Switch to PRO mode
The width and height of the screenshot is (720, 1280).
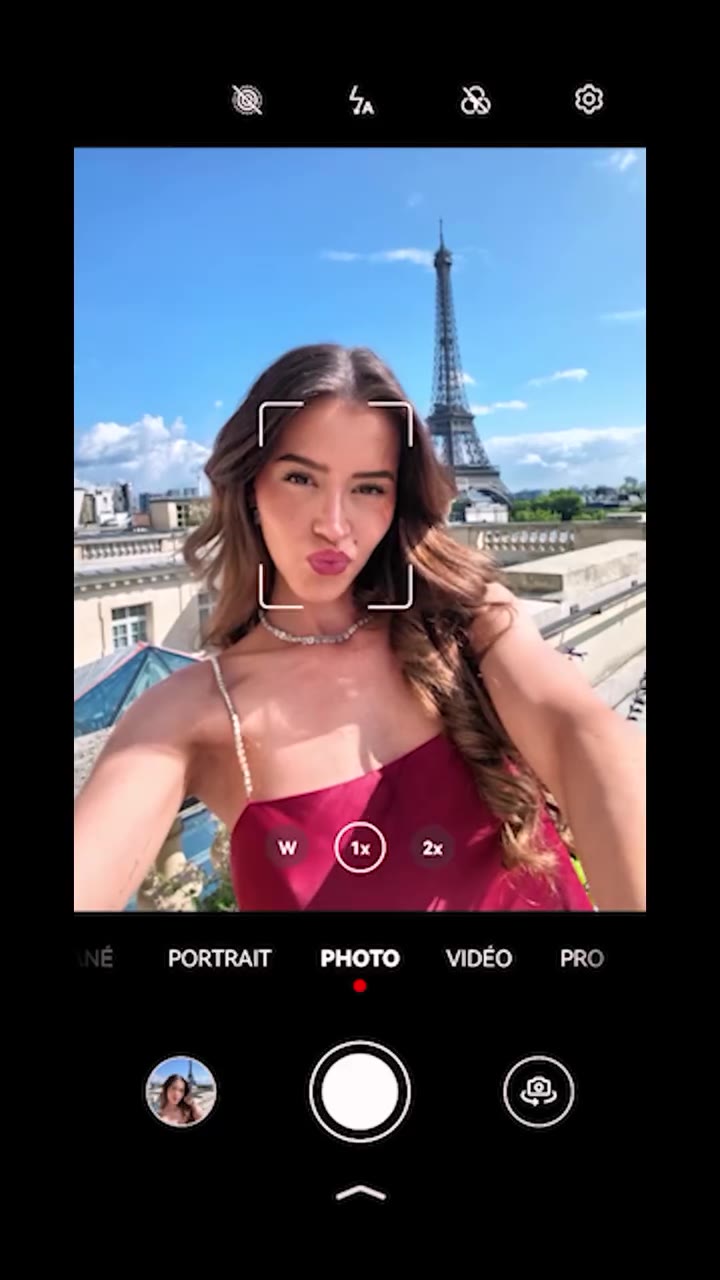click(582, 958)
